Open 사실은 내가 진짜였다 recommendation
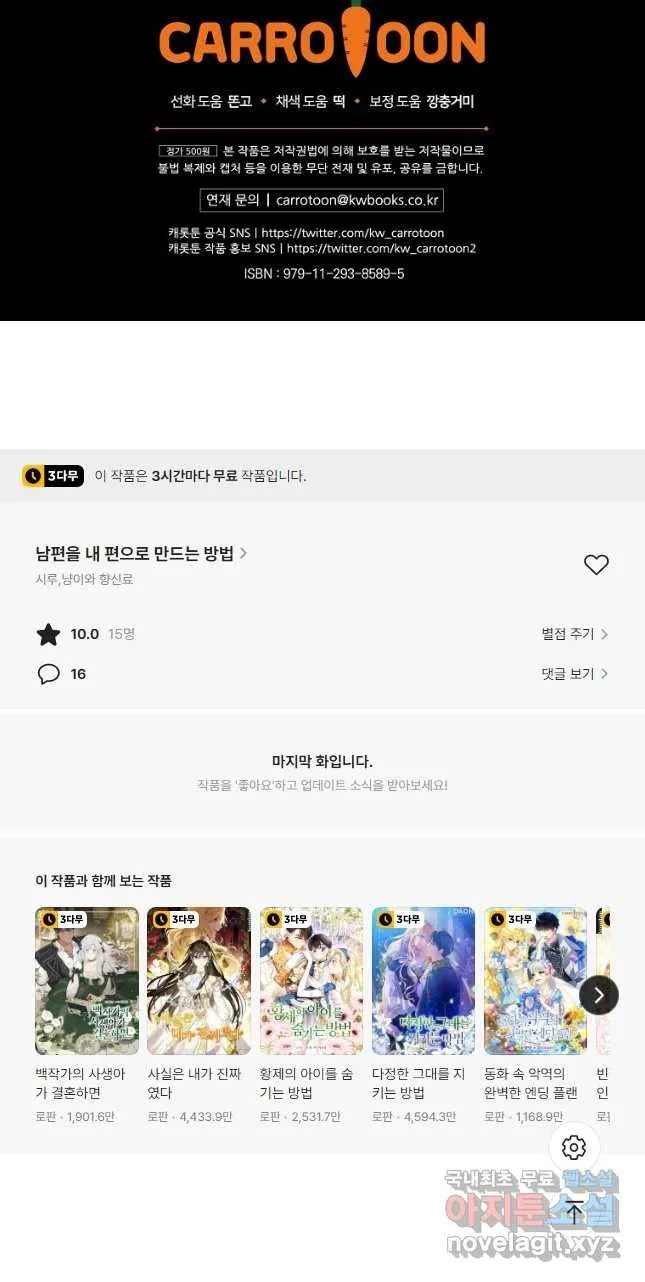 pos(199,1015)
